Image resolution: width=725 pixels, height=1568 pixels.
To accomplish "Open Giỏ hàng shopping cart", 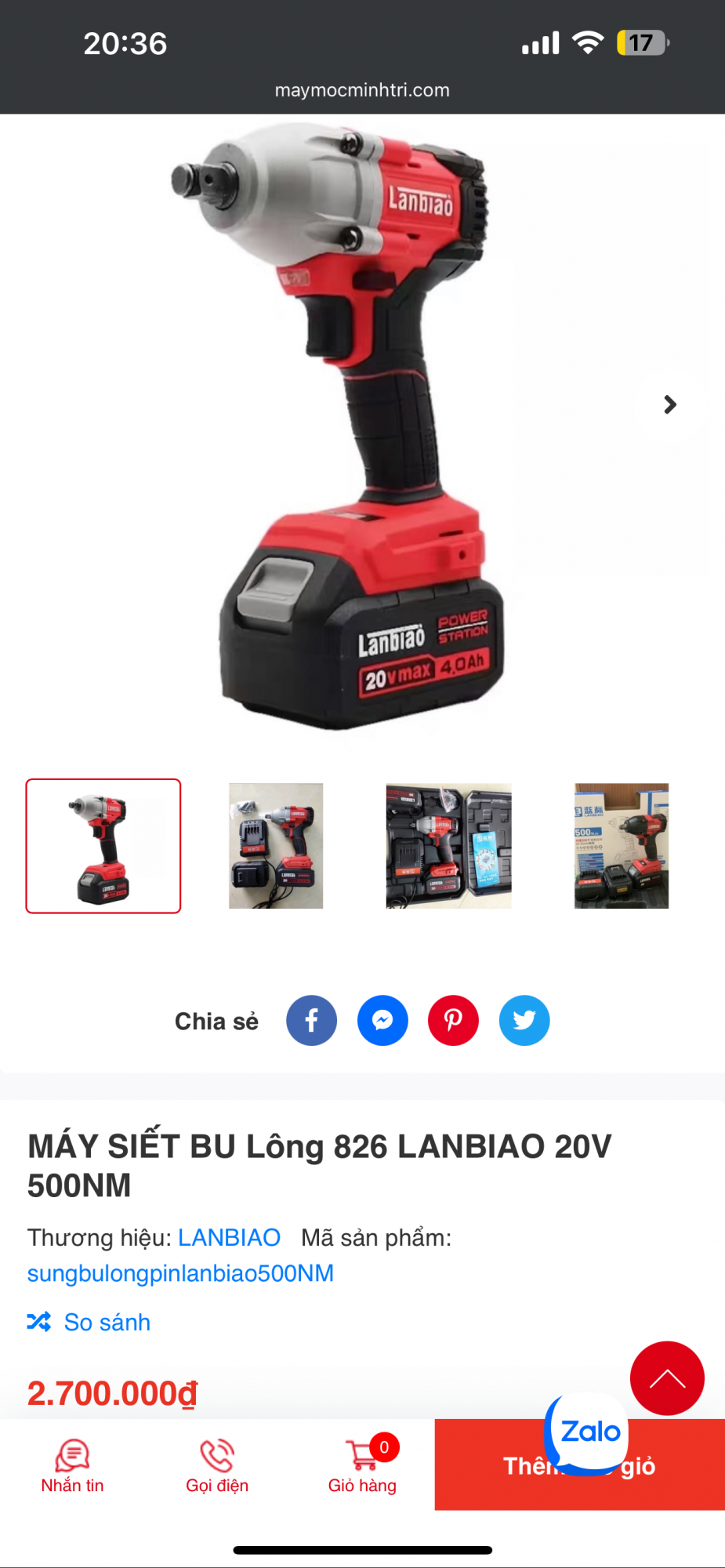I will click(362, 1465).
